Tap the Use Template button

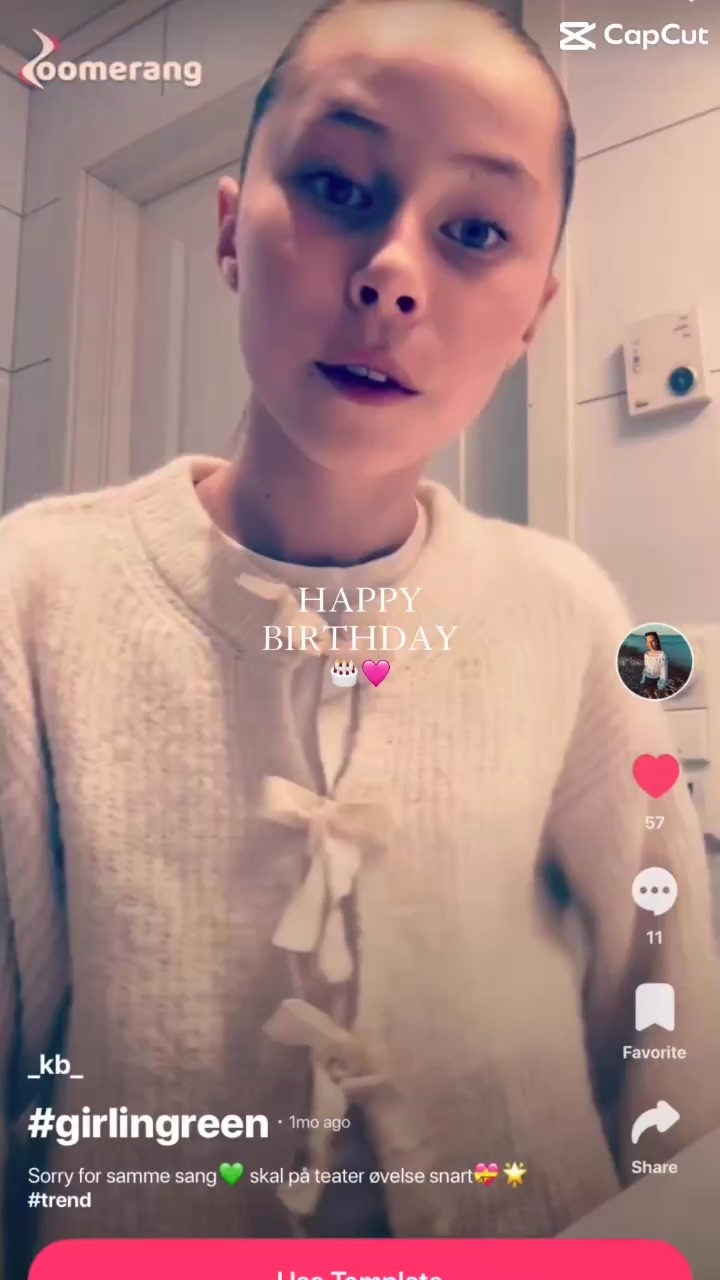click(360, 1264)
